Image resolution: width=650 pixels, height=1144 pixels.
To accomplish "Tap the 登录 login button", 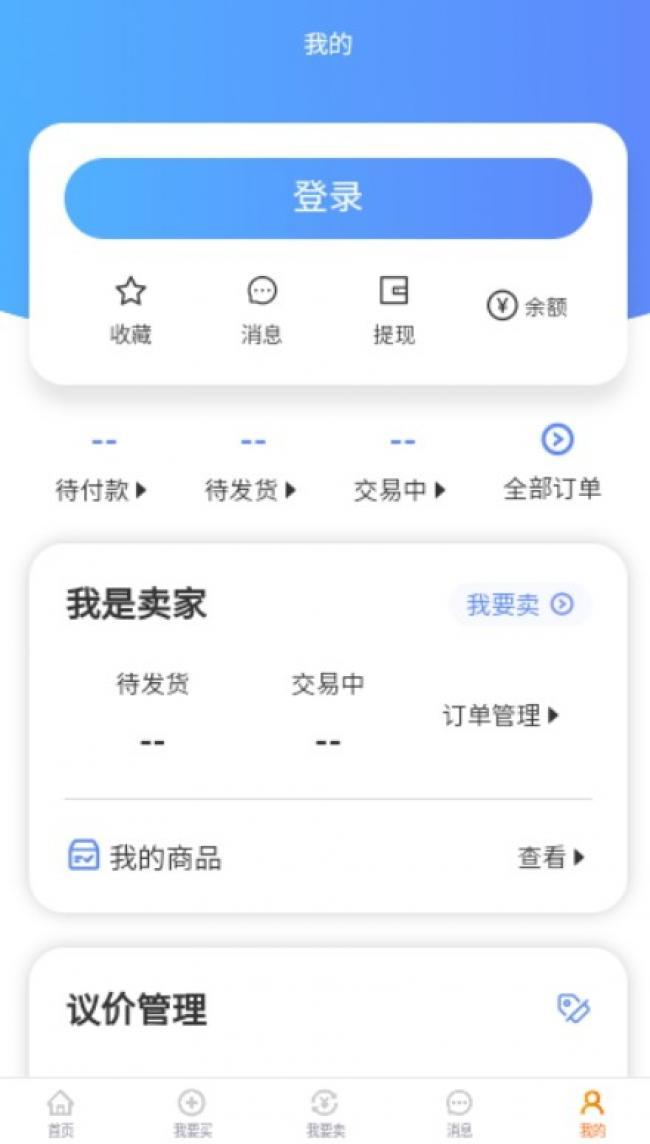I will point(328,198).
